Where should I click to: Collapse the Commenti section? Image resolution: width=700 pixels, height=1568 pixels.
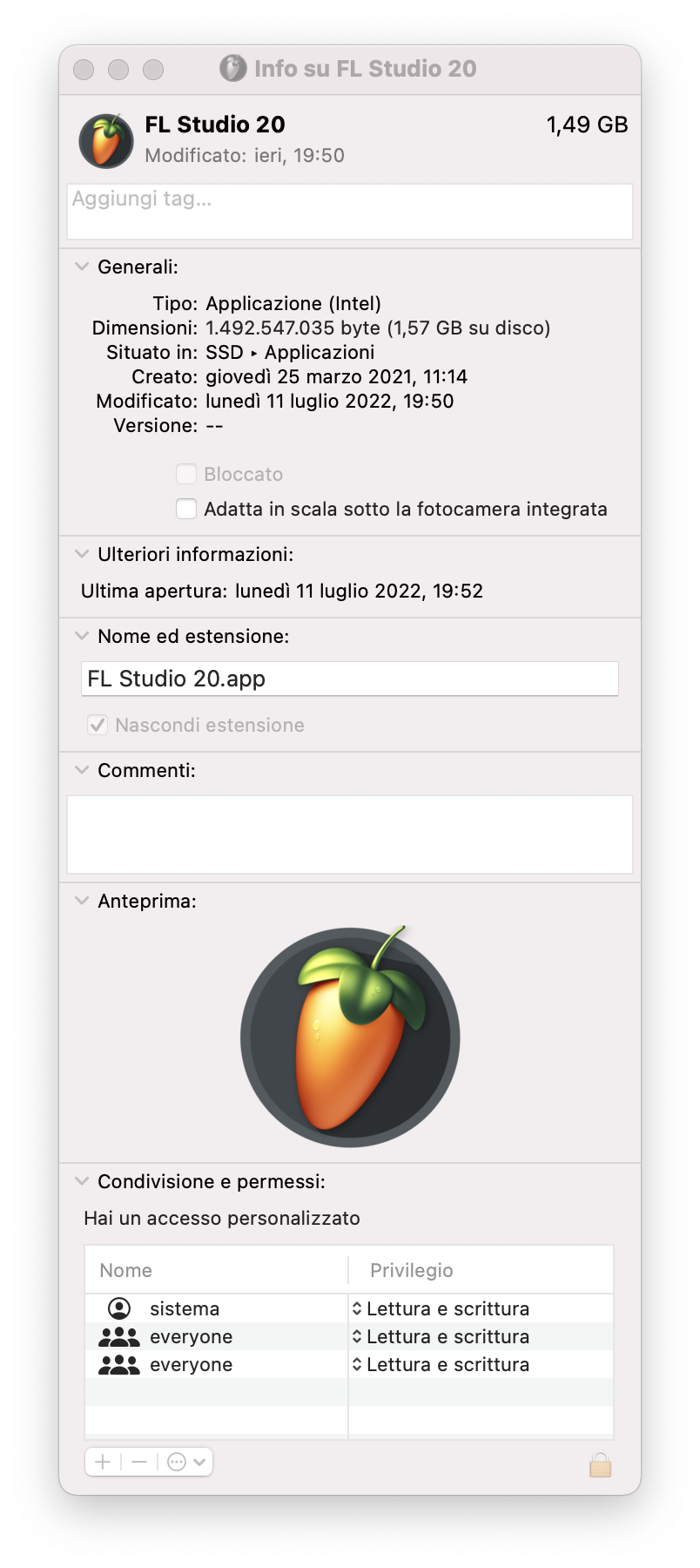tap(82, 770)
